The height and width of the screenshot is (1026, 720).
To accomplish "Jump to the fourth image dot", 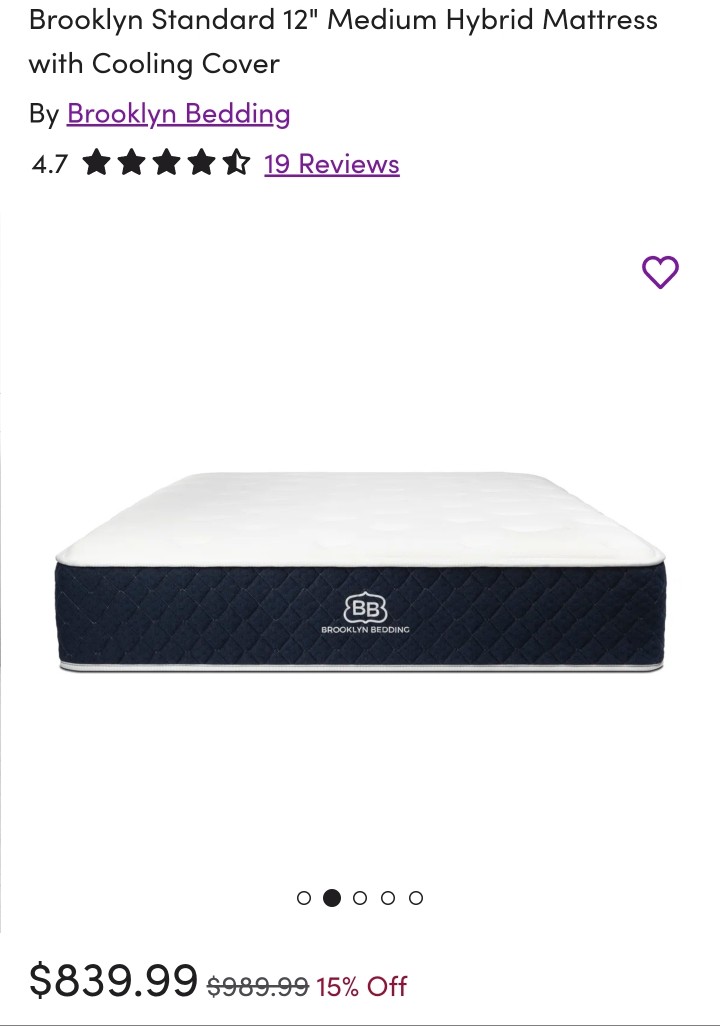I will click(x=388, y=898).
